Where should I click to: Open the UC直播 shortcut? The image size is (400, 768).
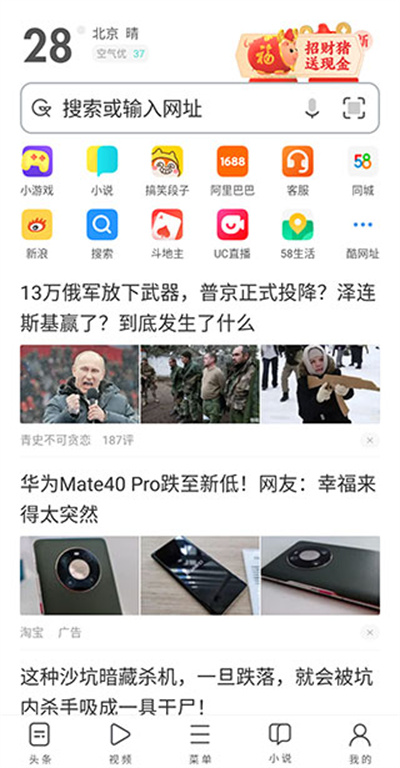(x=233, y=234)
